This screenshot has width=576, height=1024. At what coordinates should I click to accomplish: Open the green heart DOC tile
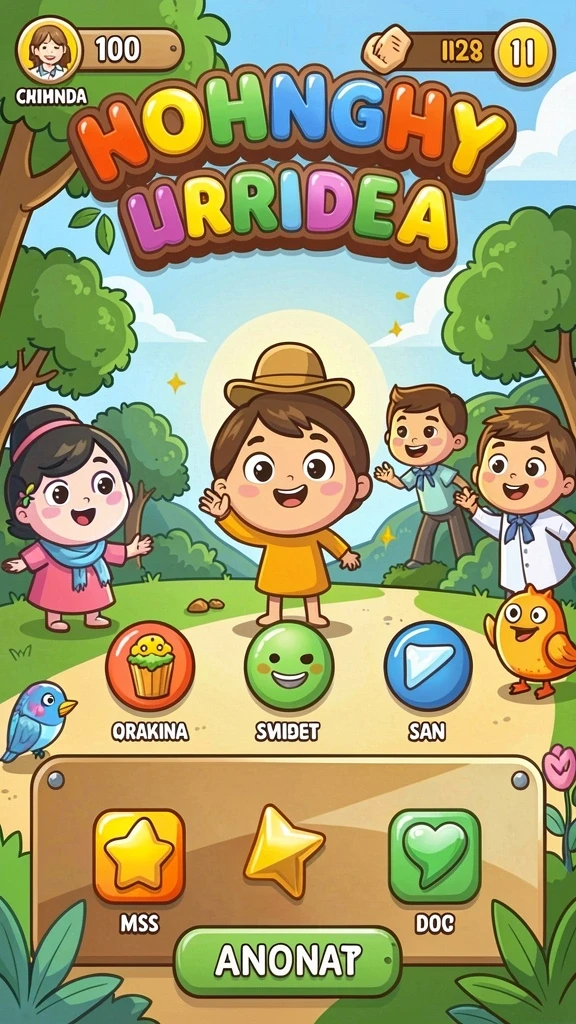[x=435, y=856]
